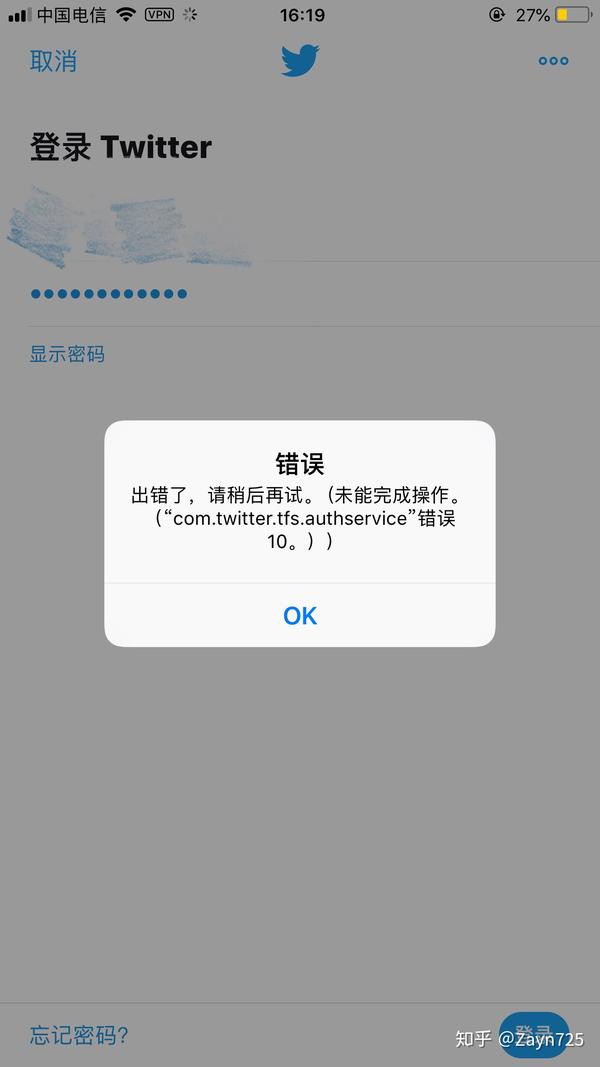Viewport: 600px width, 1067px height.
Task: Dismiss the error dialog with OK
Action: 300,616
